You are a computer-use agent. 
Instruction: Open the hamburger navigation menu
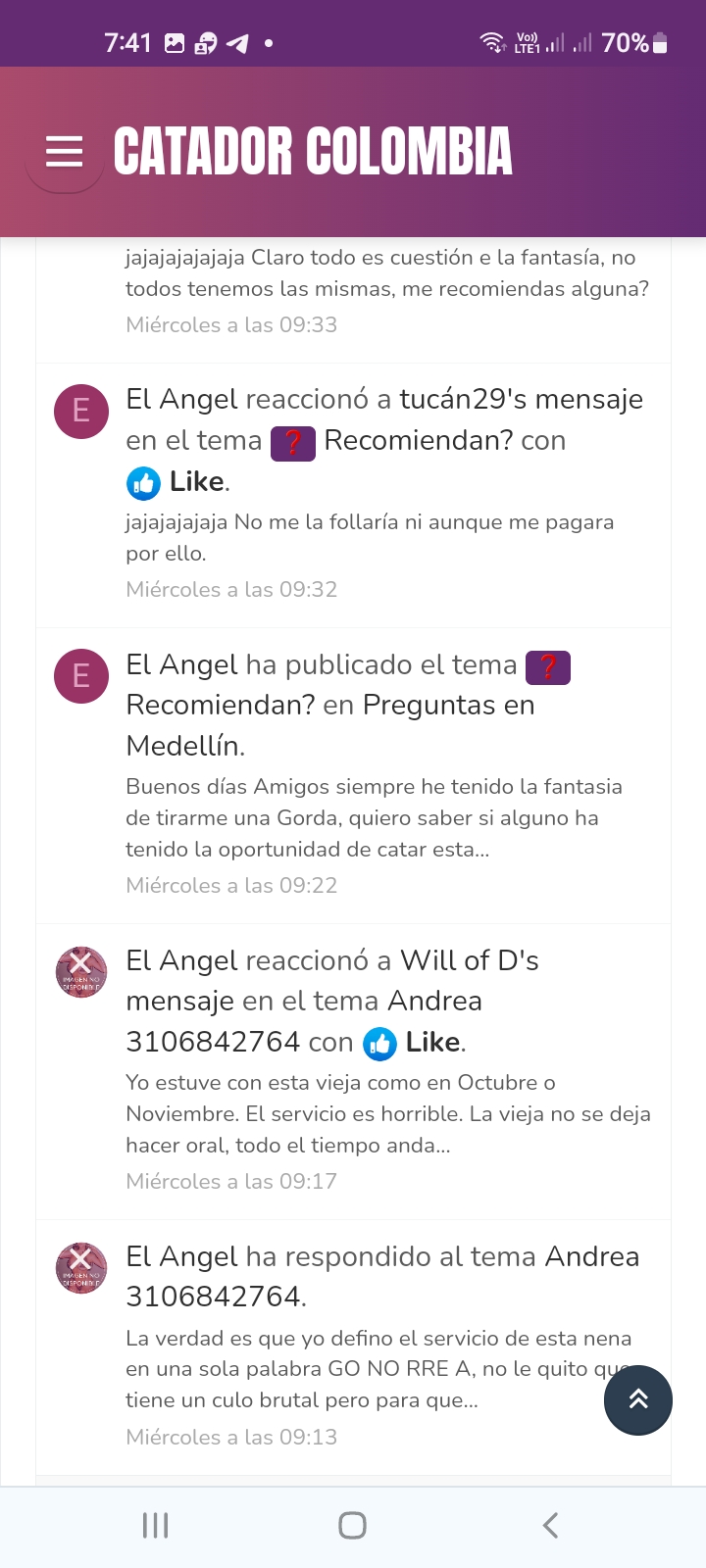point(64,152)
